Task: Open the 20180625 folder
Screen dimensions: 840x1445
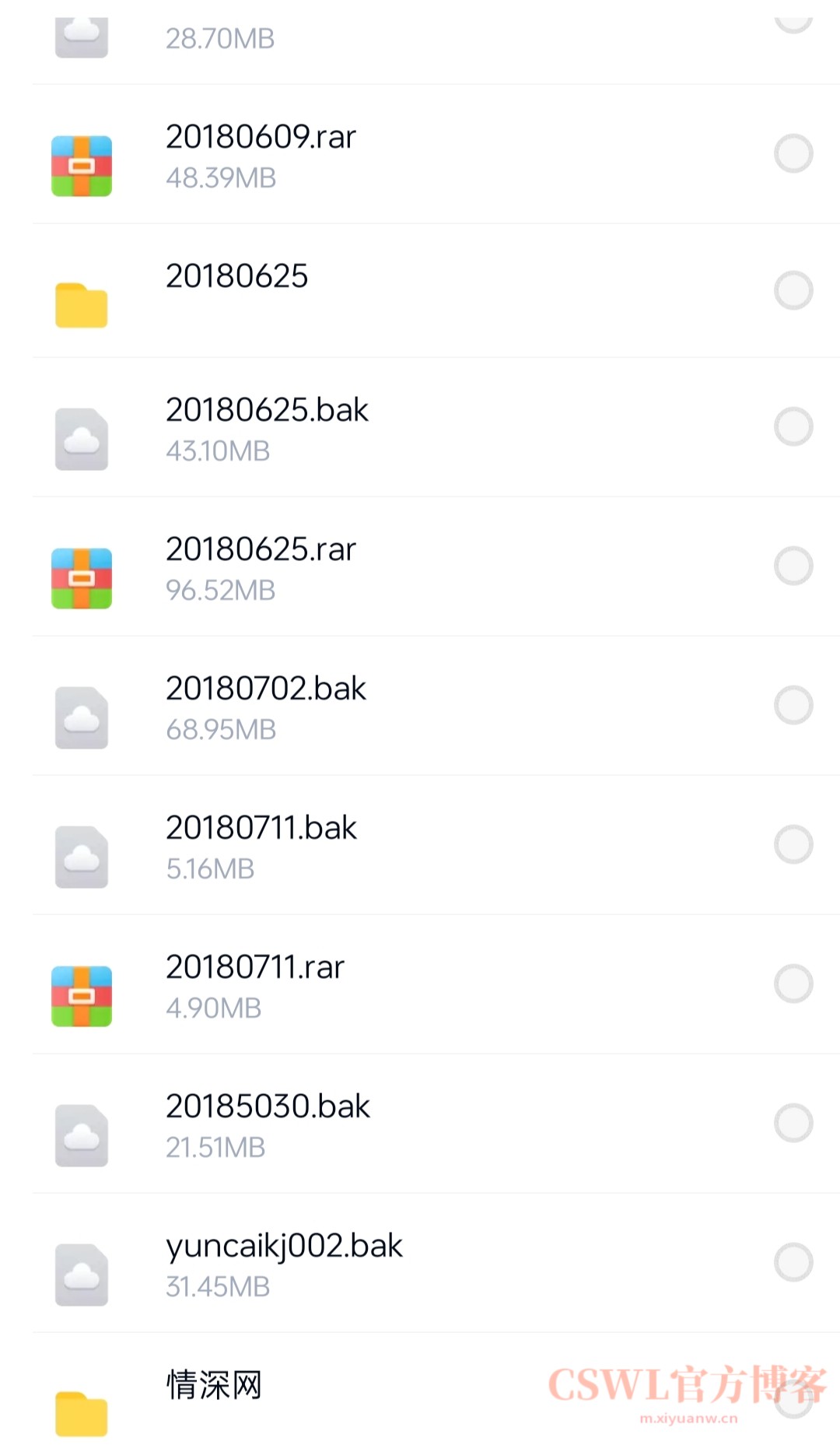Action: click(x=236, y=277)
